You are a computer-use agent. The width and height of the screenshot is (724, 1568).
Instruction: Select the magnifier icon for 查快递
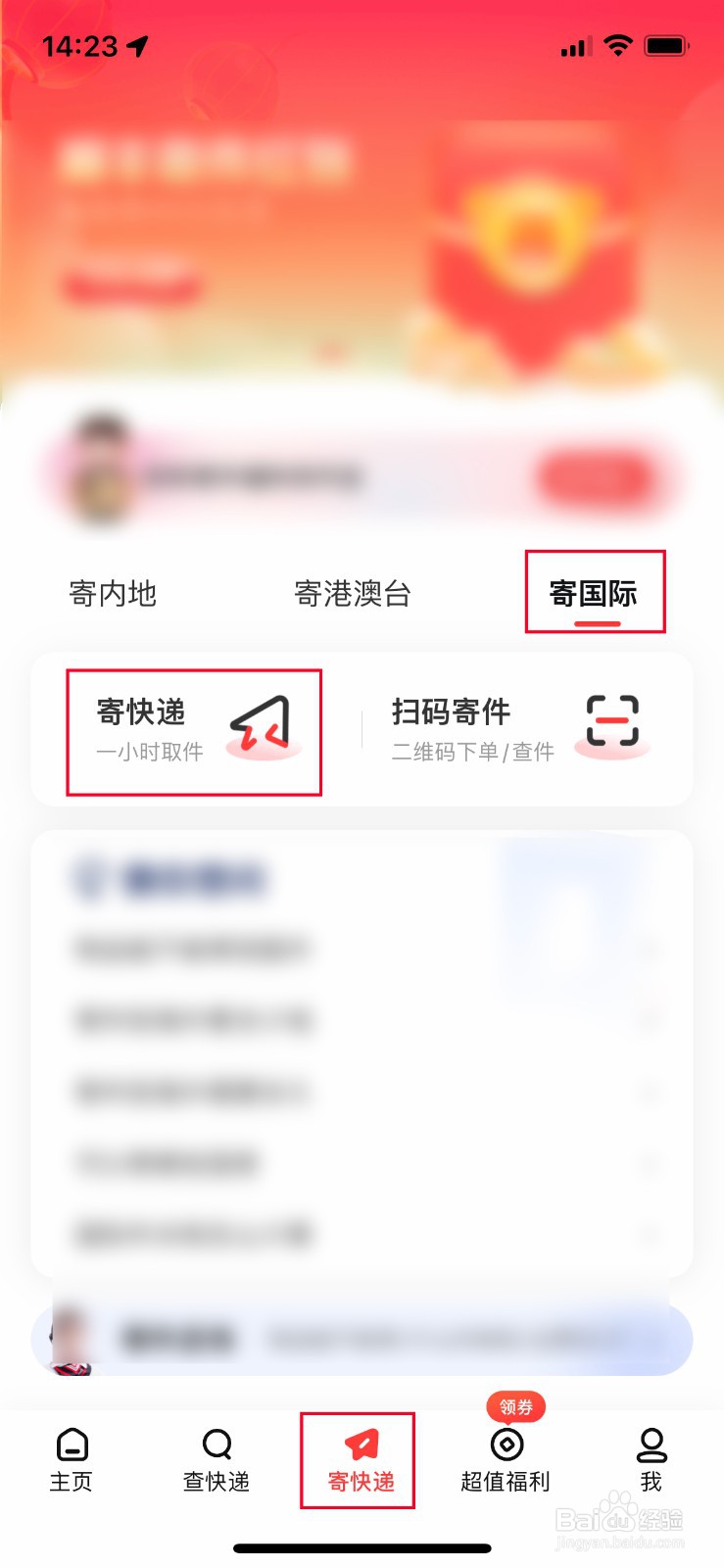(216, 1445)
